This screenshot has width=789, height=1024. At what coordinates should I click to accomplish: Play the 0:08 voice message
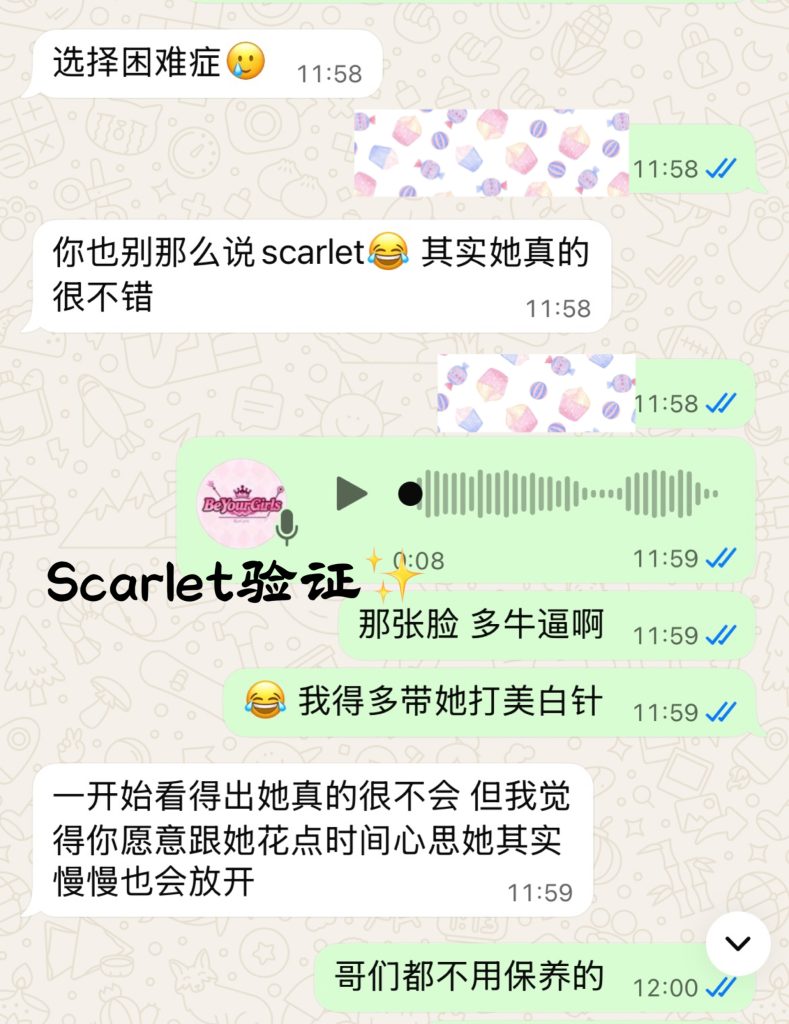point(351,493)
